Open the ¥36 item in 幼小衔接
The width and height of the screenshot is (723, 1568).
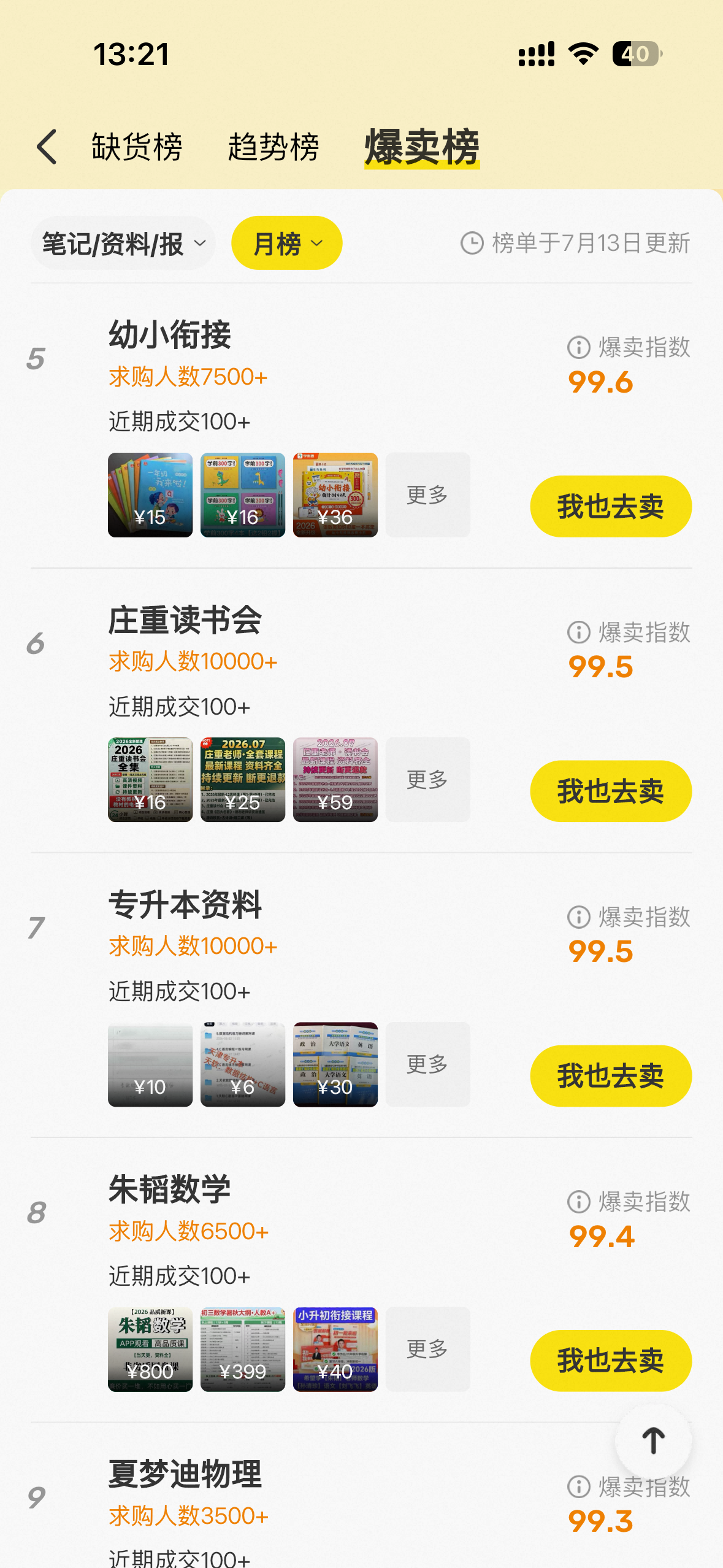(x=335, y=494)
